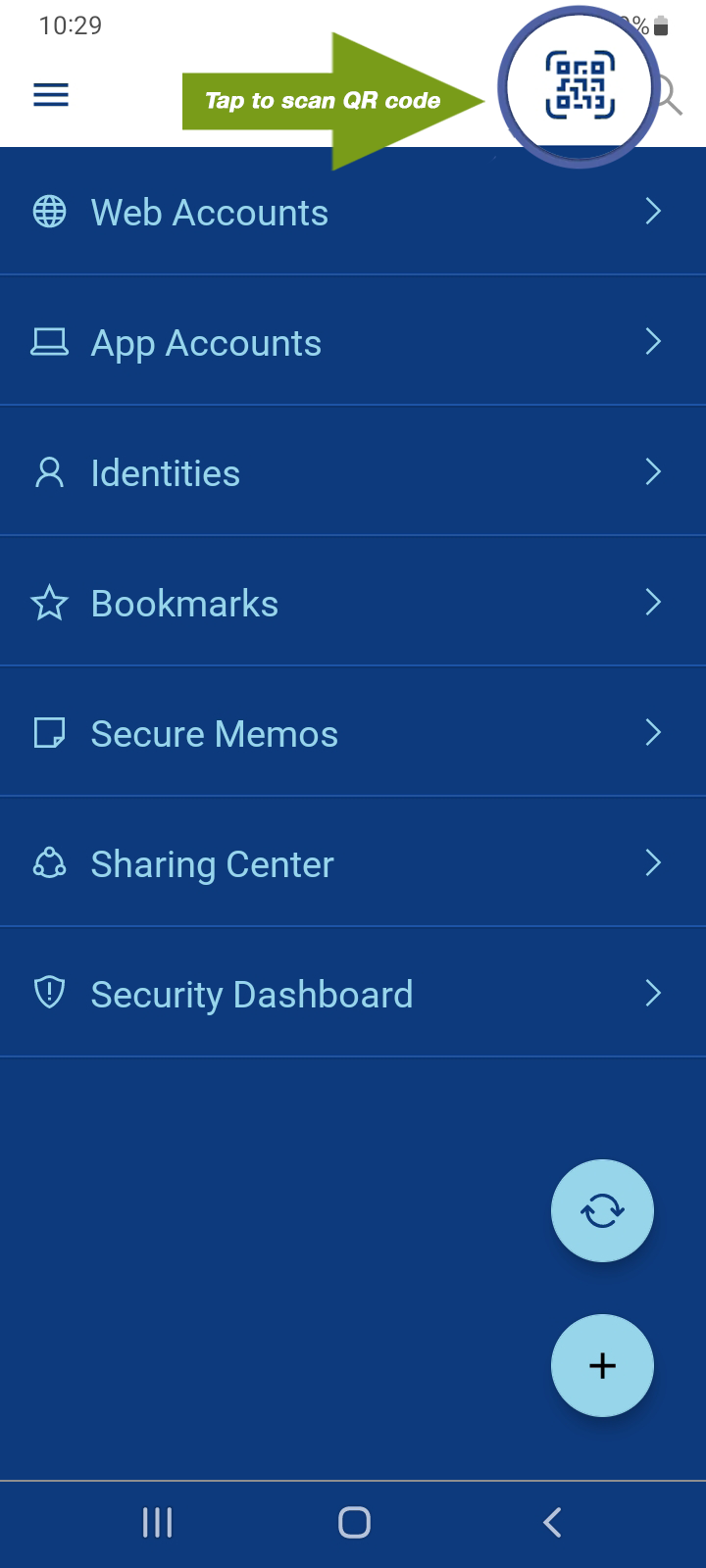Go back using system navigation
The height and width of the screenshot is (1568, 706).
pyautogui.click(x=552, y=1522)
